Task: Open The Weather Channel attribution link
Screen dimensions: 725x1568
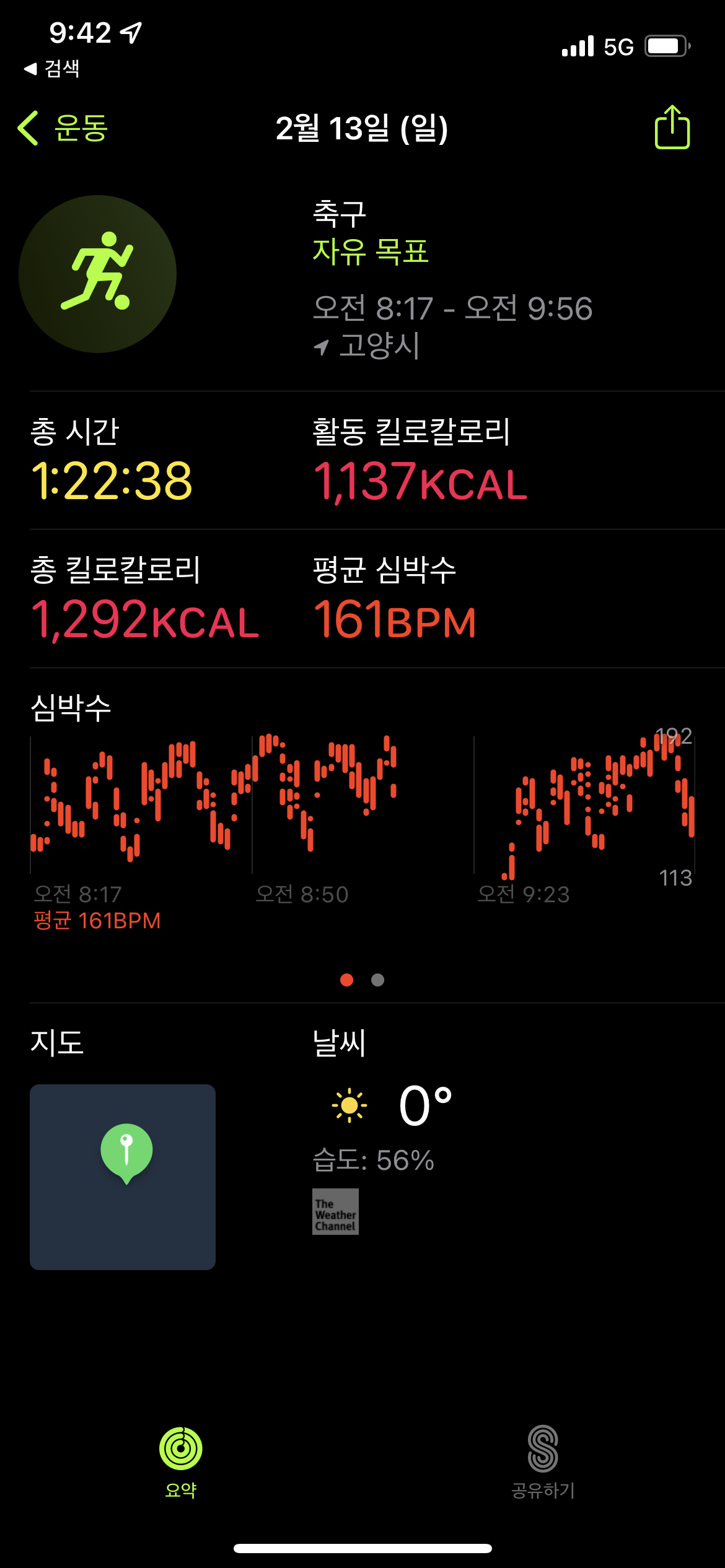Action: (x=335, y=1211)
